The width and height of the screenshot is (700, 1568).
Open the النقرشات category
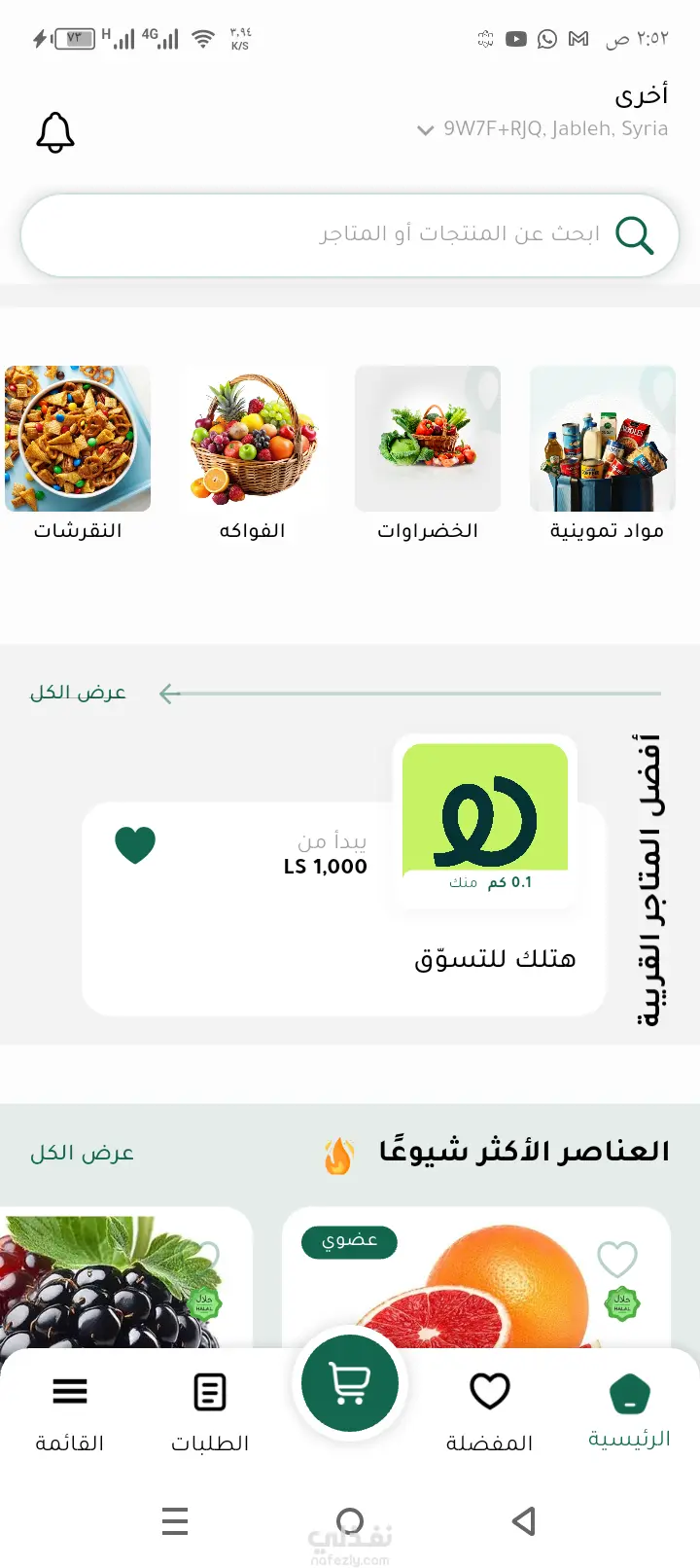tap(78, 453)
